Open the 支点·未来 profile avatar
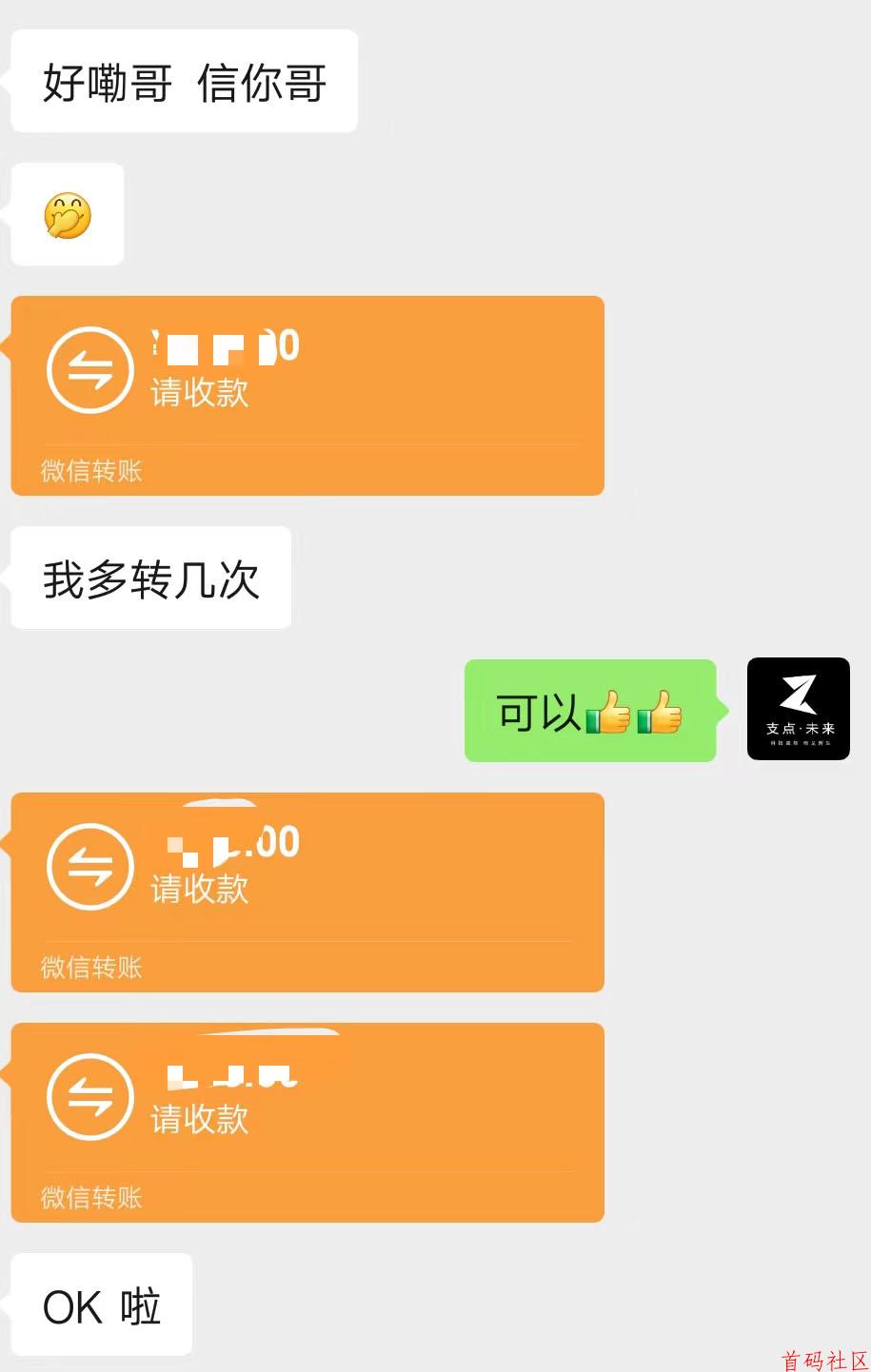Image resolution: width=871 pixels, height=1372 pixels. pyautogui.click(x=798, y=709)
